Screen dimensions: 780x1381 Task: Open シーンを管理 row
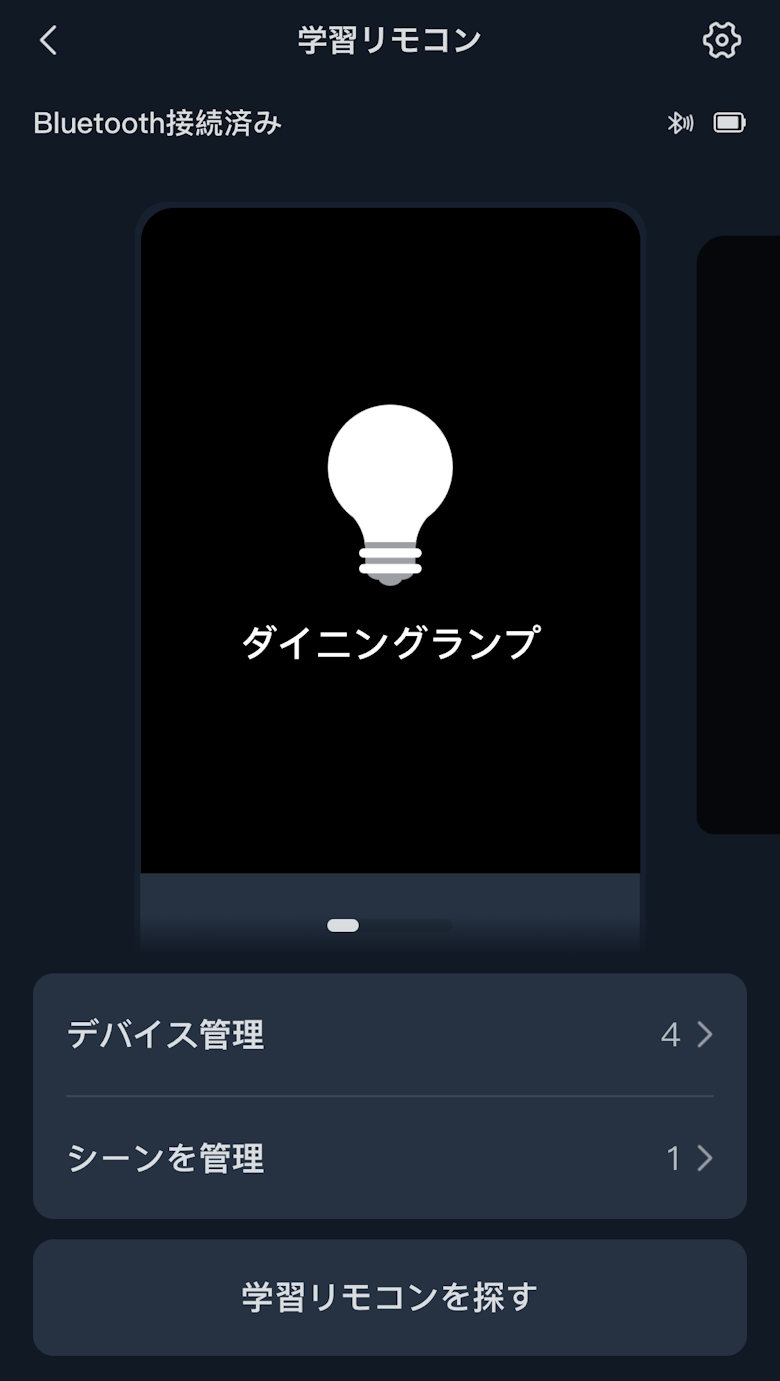point(390,1158)
